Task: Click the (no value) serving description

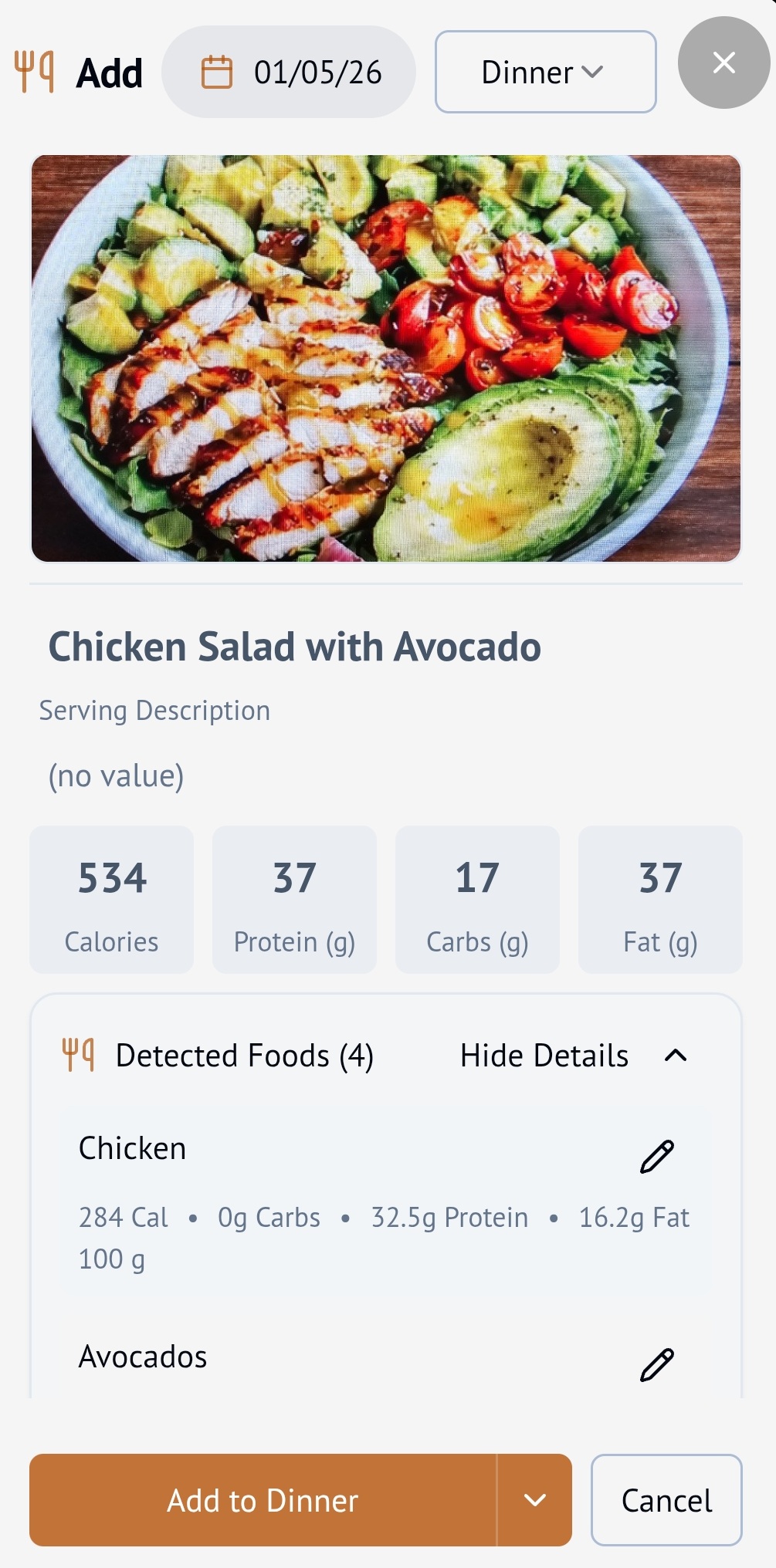Action: (x=116, y=776)
